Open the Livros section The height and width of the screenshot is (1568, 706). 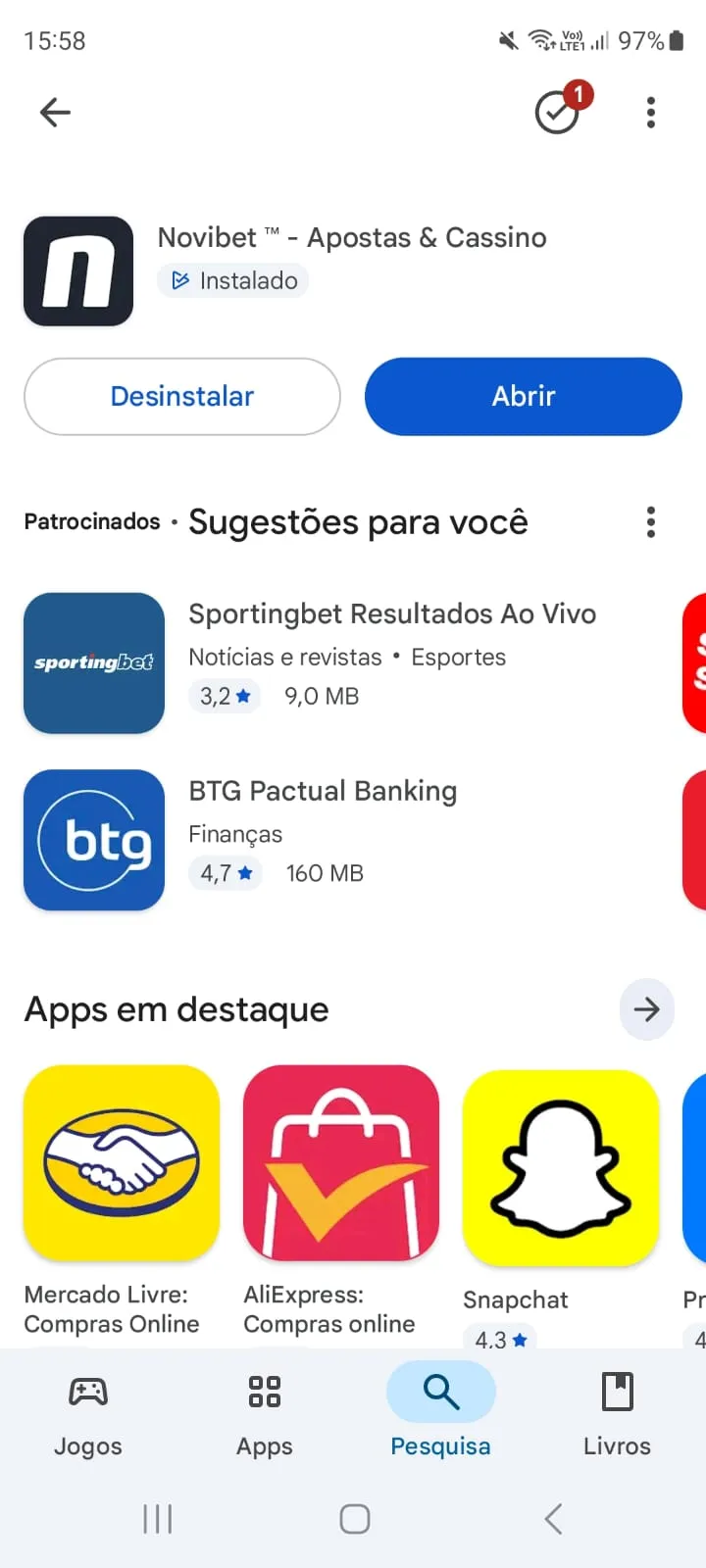(616, 1411)
